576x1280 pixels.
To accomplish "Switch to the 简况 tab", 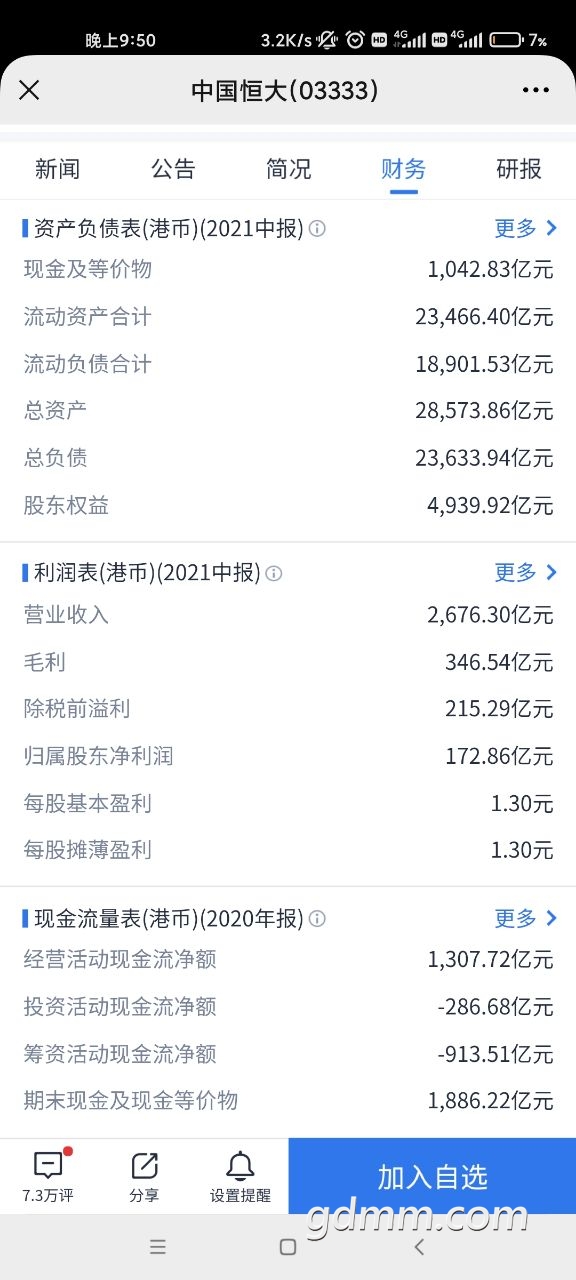I will point(289,169).
